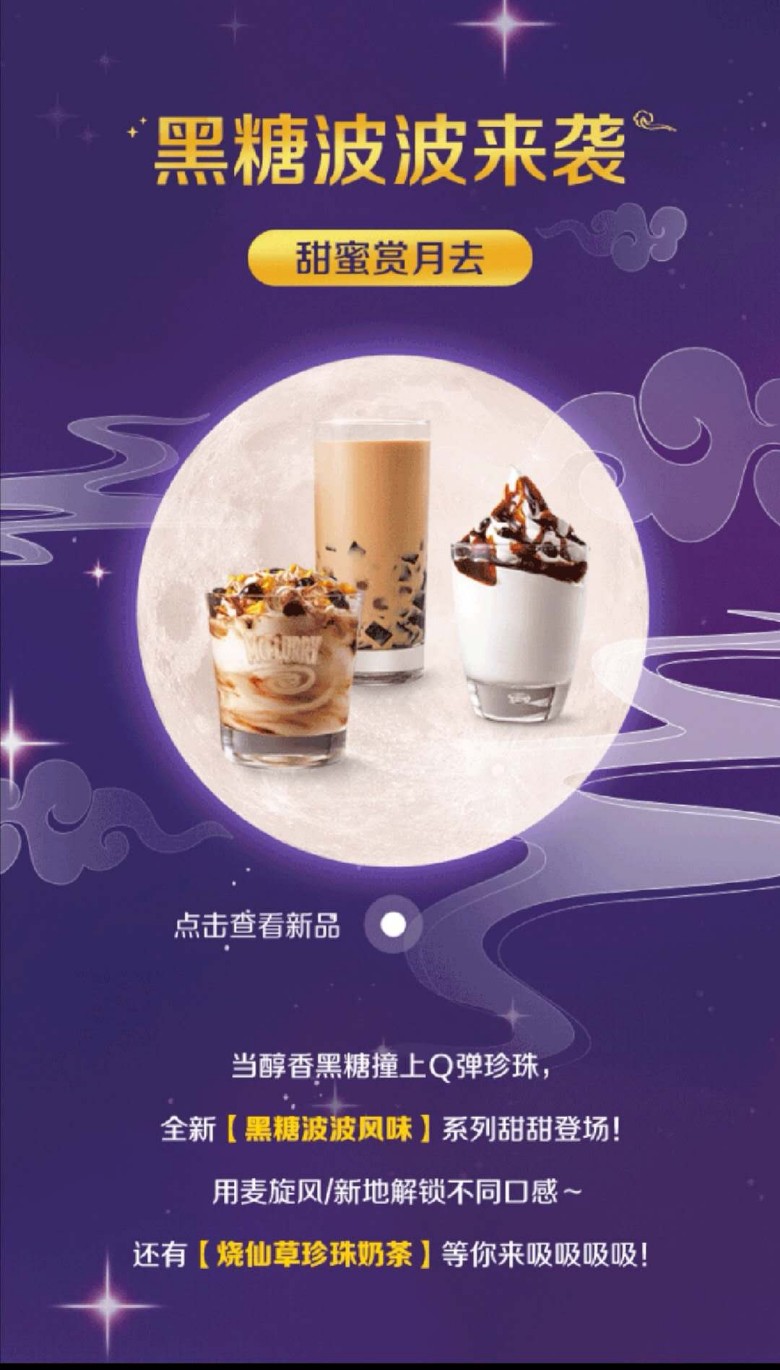Tap the white dot next to 点击查看新品
Image resolution: width=780 pixels, height=1370 pixels.
[393, 925]
